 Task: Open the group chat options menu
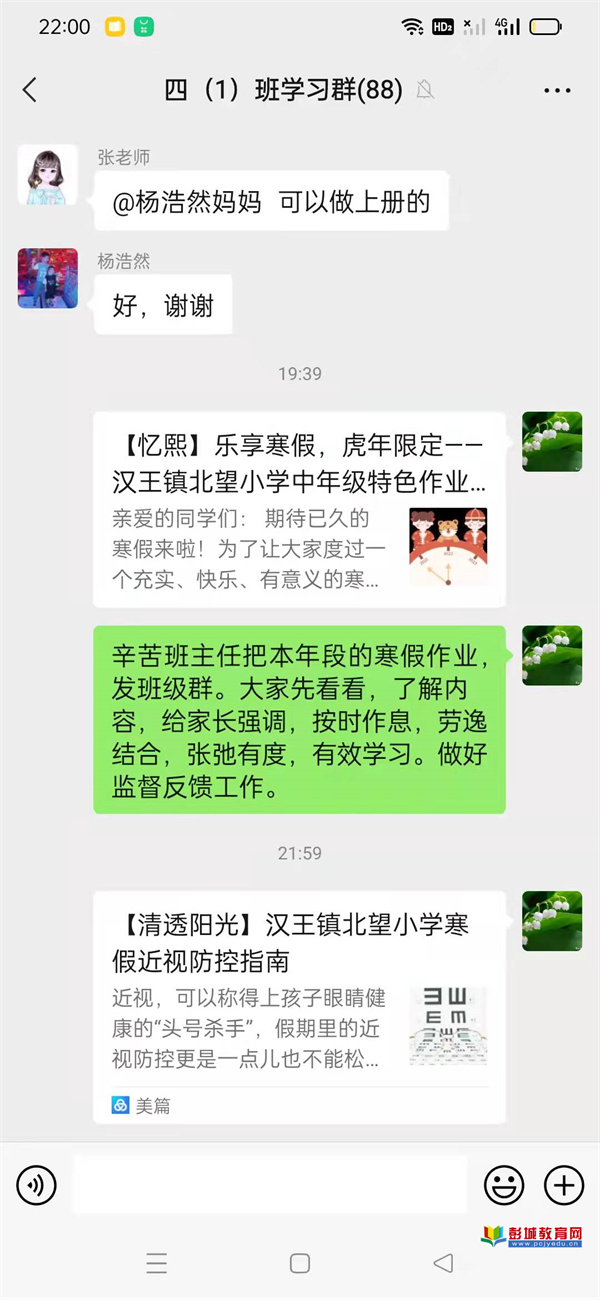557,91
